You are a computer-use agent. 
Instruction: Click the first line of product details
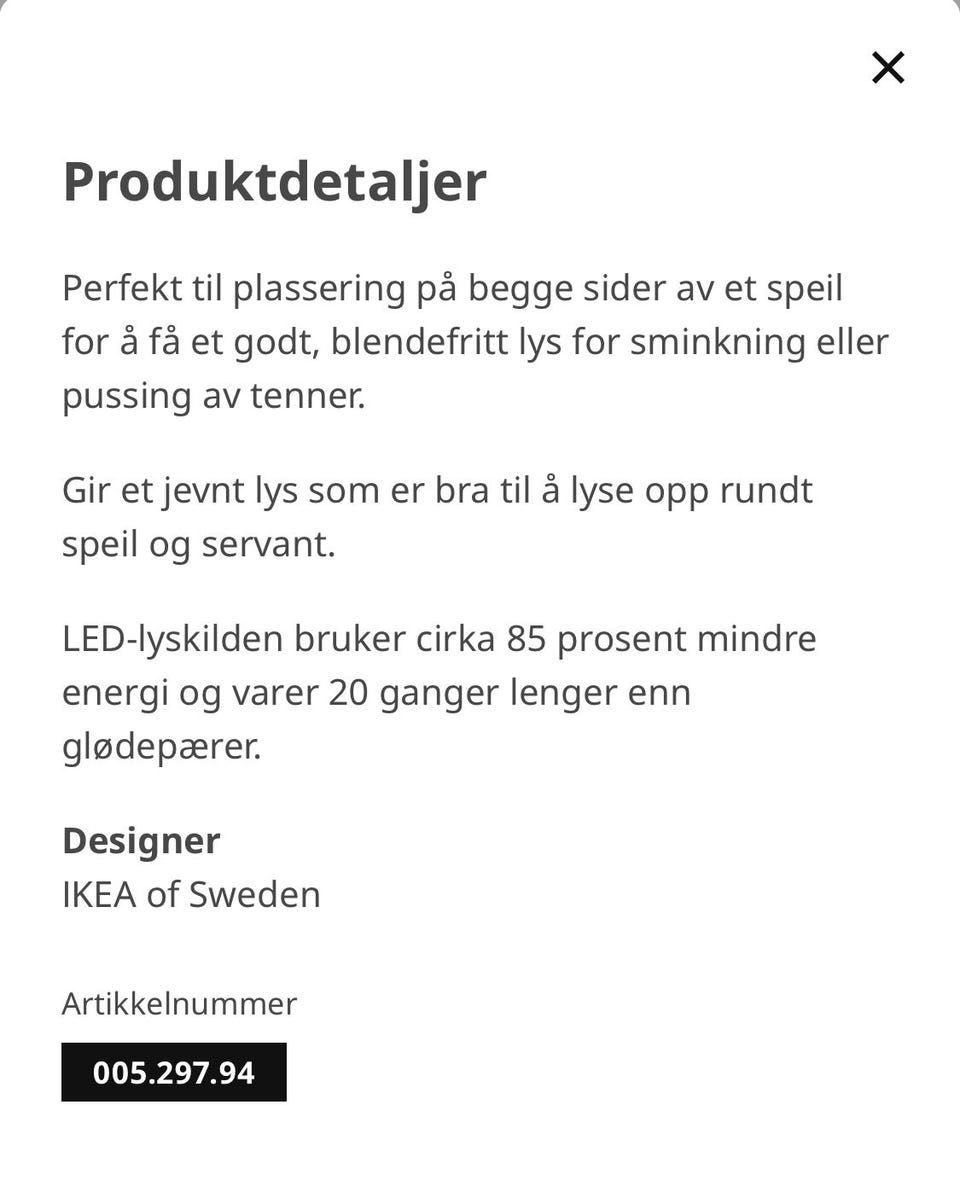[450, 287]
